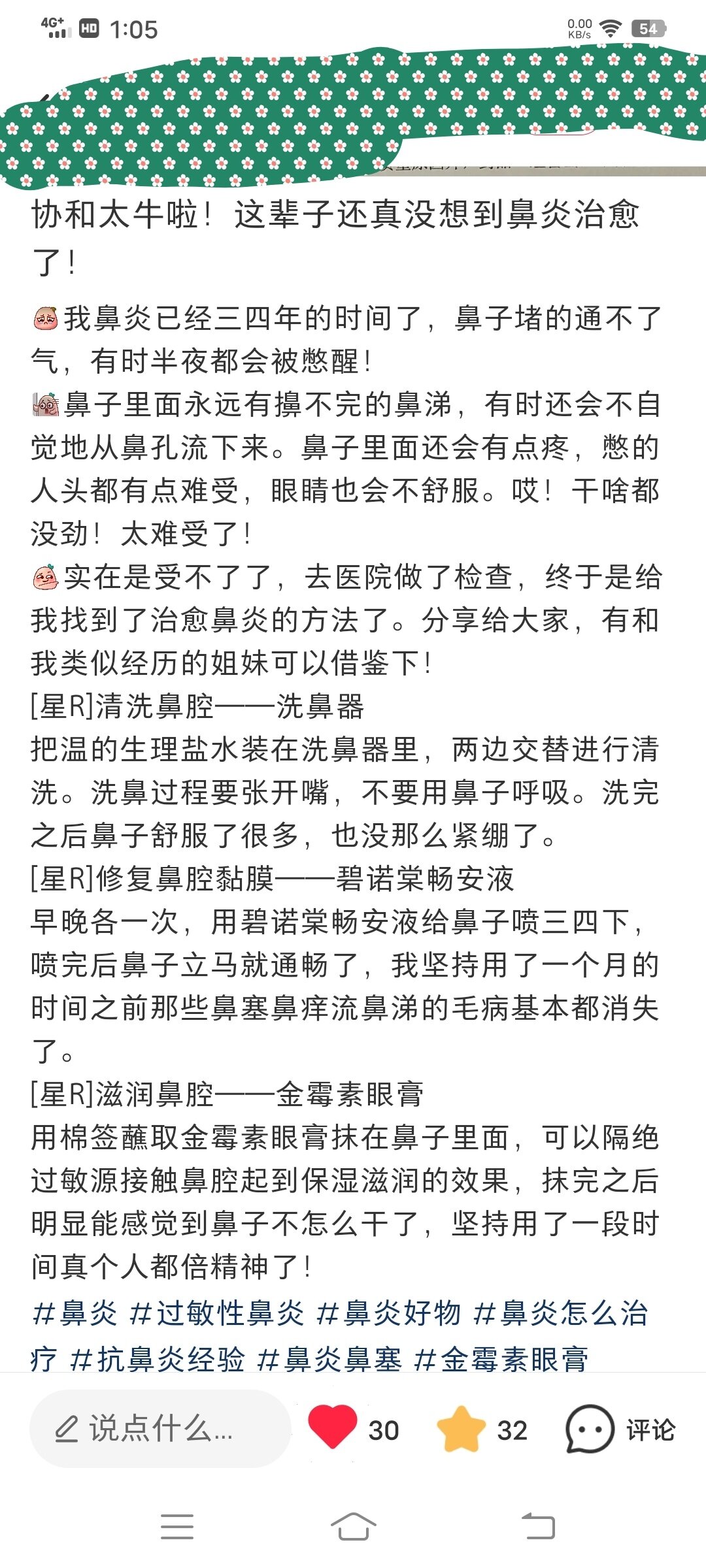Go to the system home screen
Screen dimensions: 706x1568
tap(353, 1526)
